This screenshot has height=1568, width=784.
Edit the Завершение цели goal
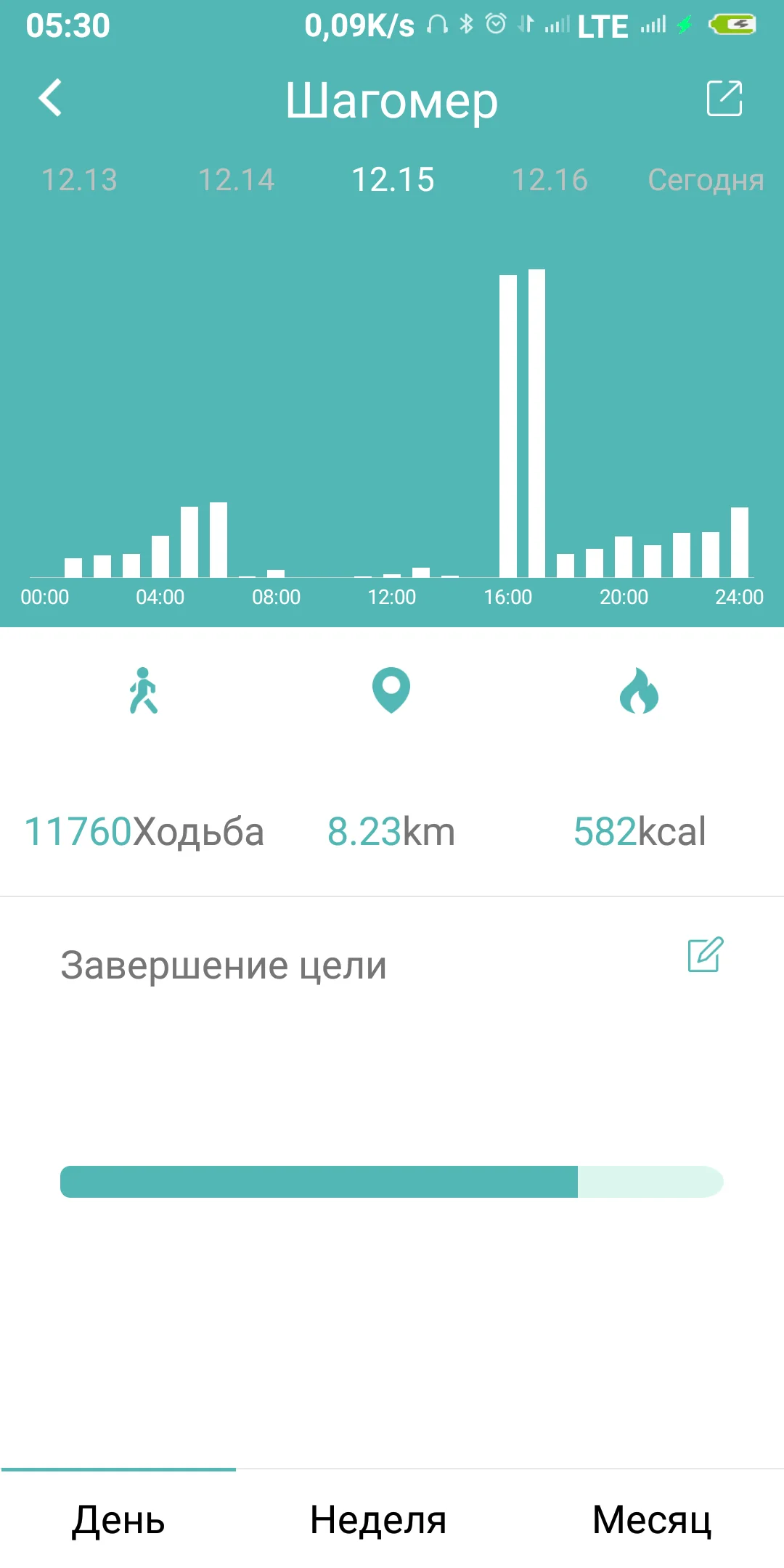(x=706, y=954)
